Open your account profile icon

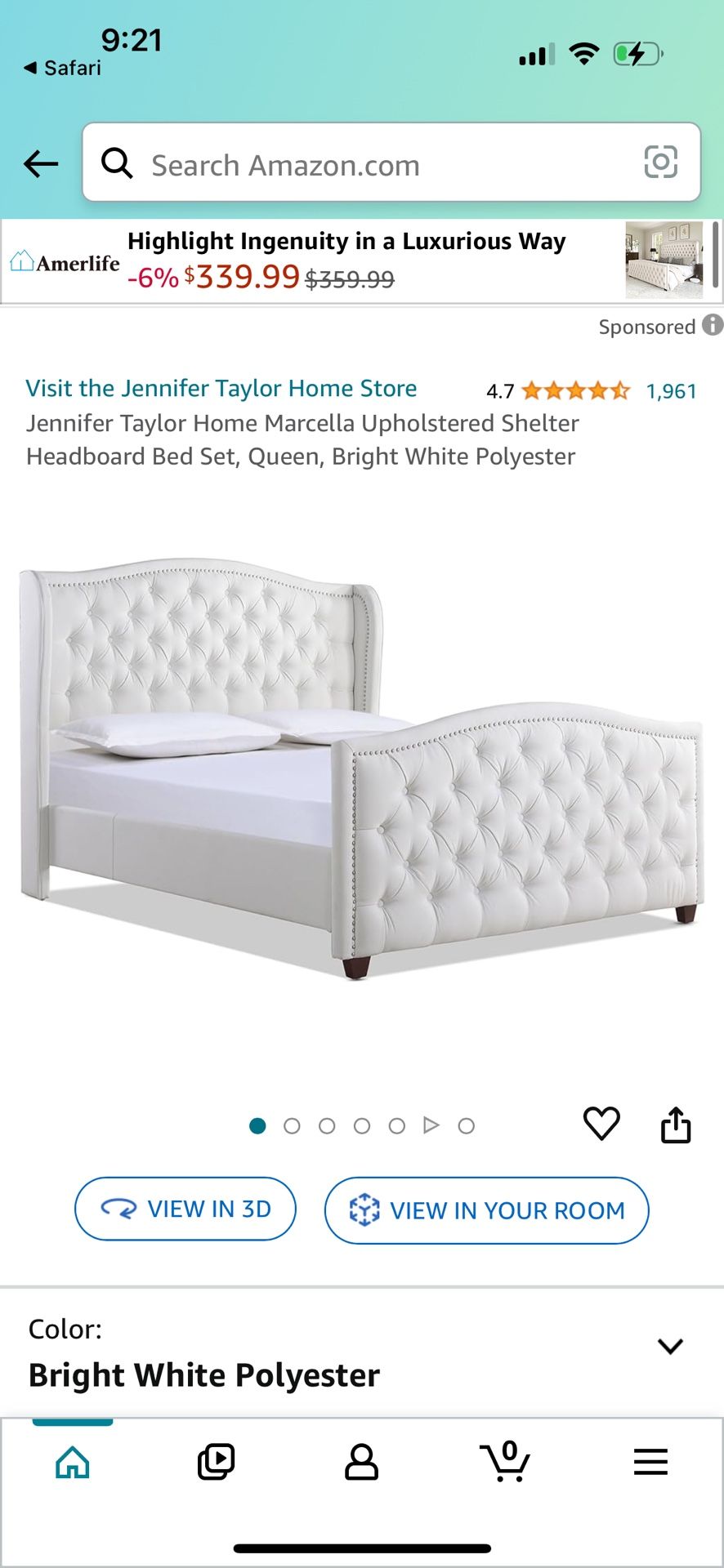tap(362, 1462)
